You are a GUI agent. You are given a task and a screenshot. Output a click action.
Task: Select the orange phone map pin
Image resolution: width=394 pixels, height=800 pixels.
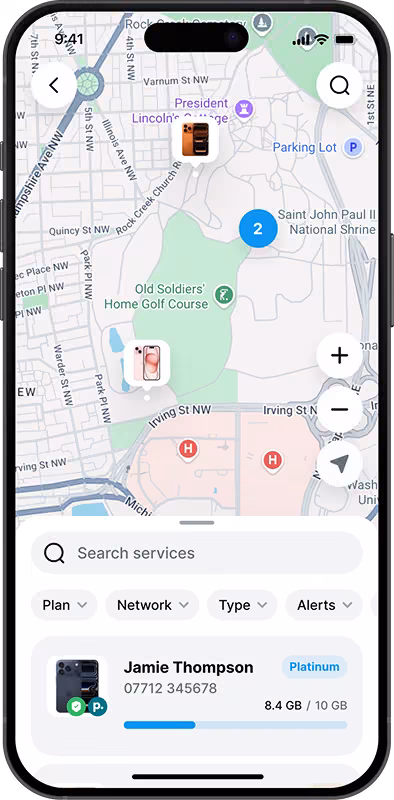point(195,140)
